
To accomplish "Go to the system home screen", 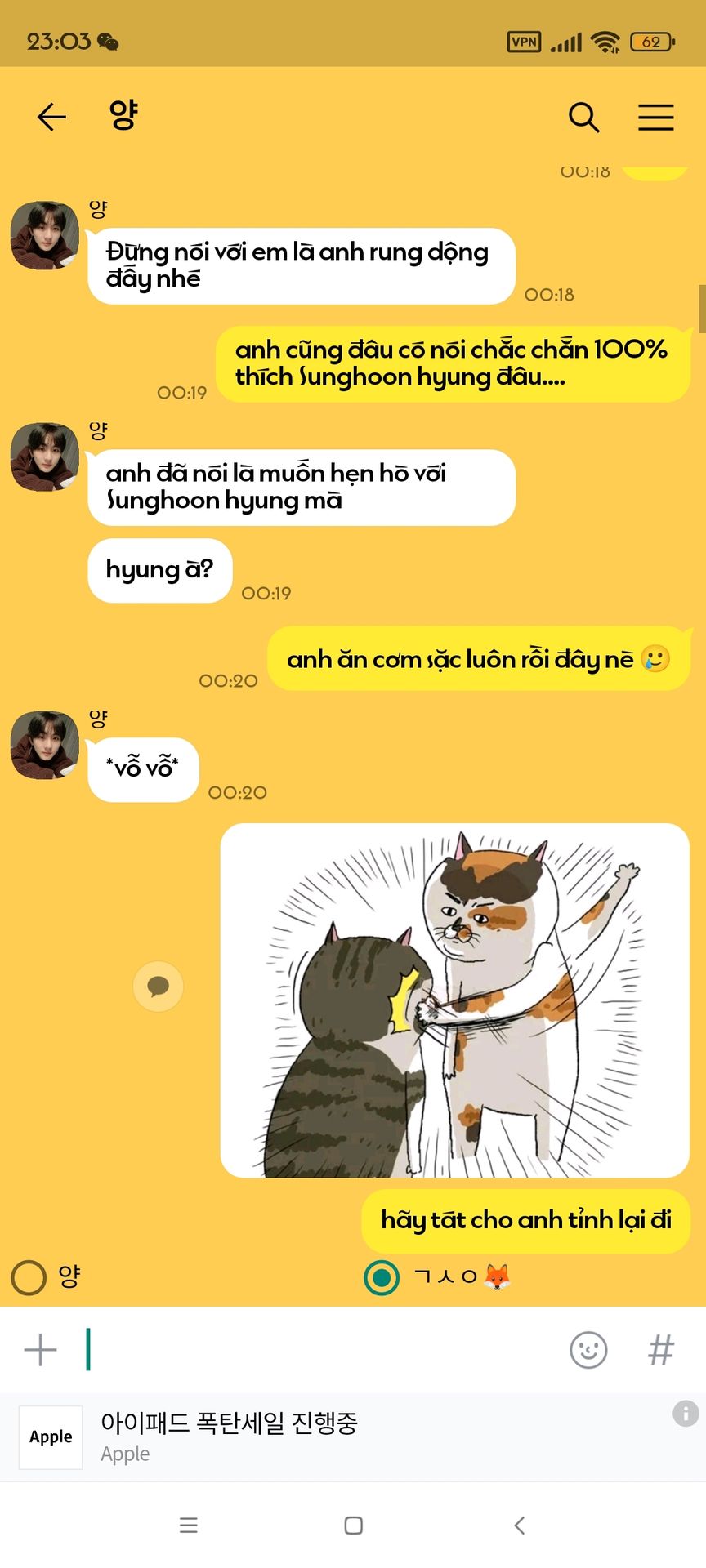I will point(353,1525).
